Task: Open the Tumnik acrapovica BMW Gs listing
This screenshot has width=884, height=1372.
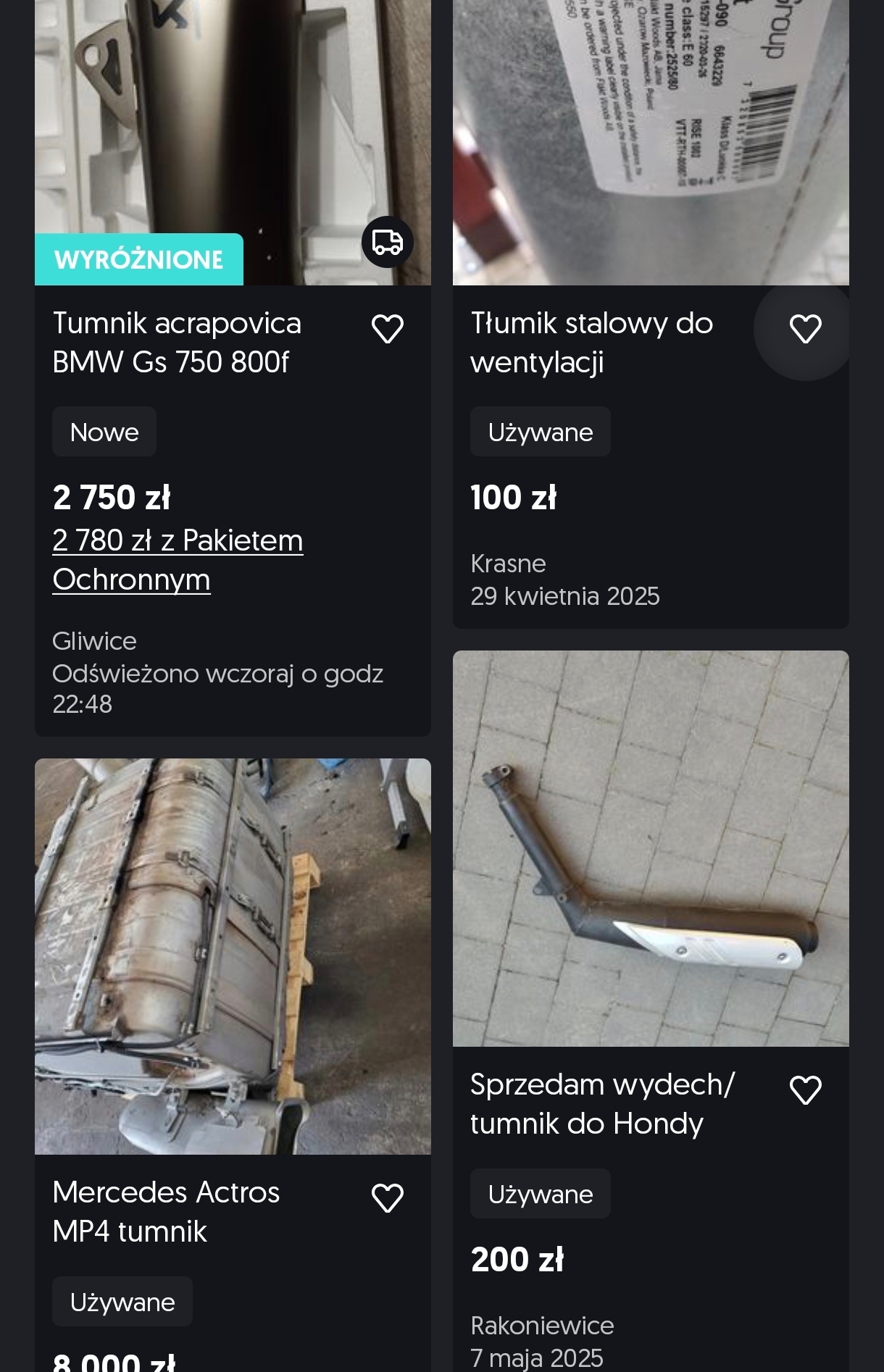Action: pyautogui.click(x=177, y=343)
